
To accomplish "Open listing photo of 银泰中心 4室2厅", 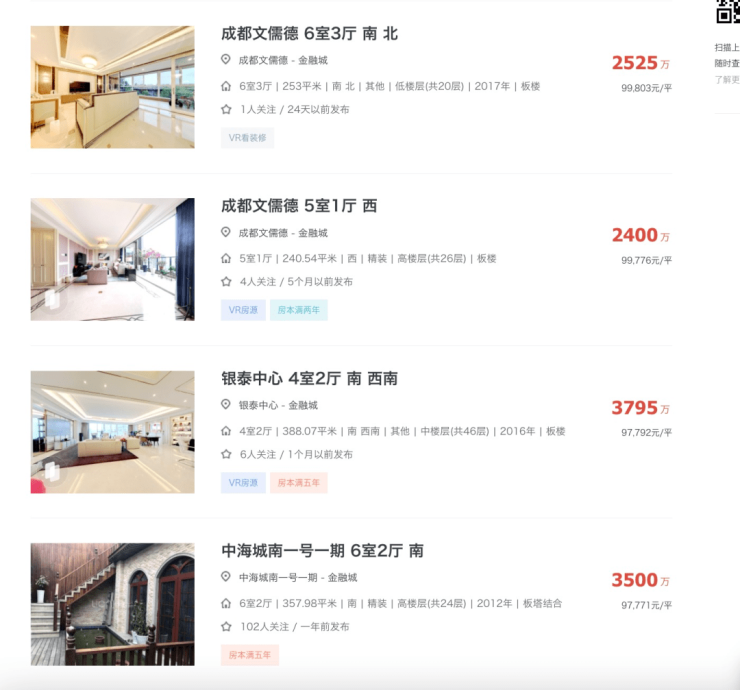I will pyautogui.click(x=112, y=432).
